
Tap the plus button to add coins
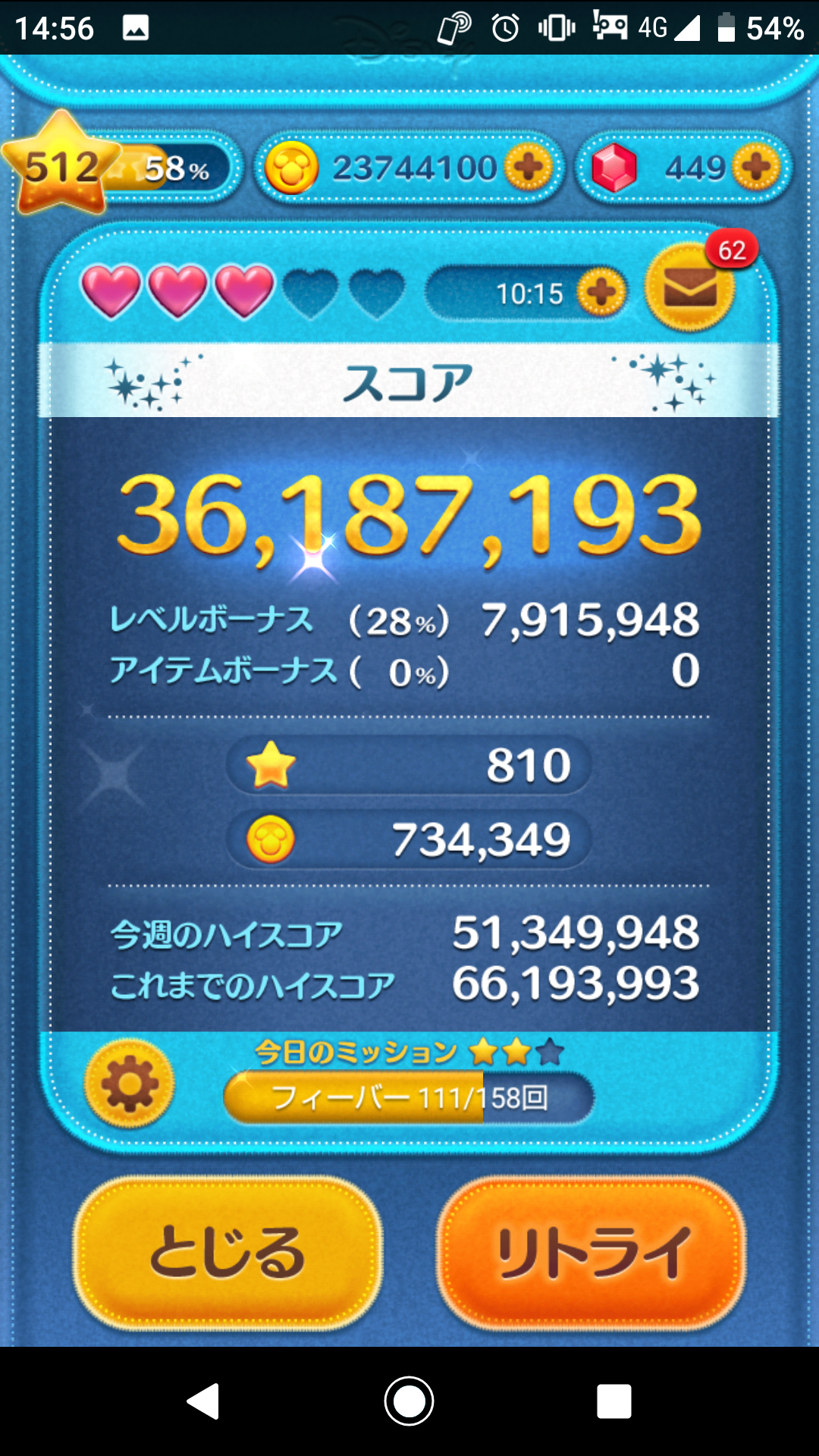tap(529, 167)
